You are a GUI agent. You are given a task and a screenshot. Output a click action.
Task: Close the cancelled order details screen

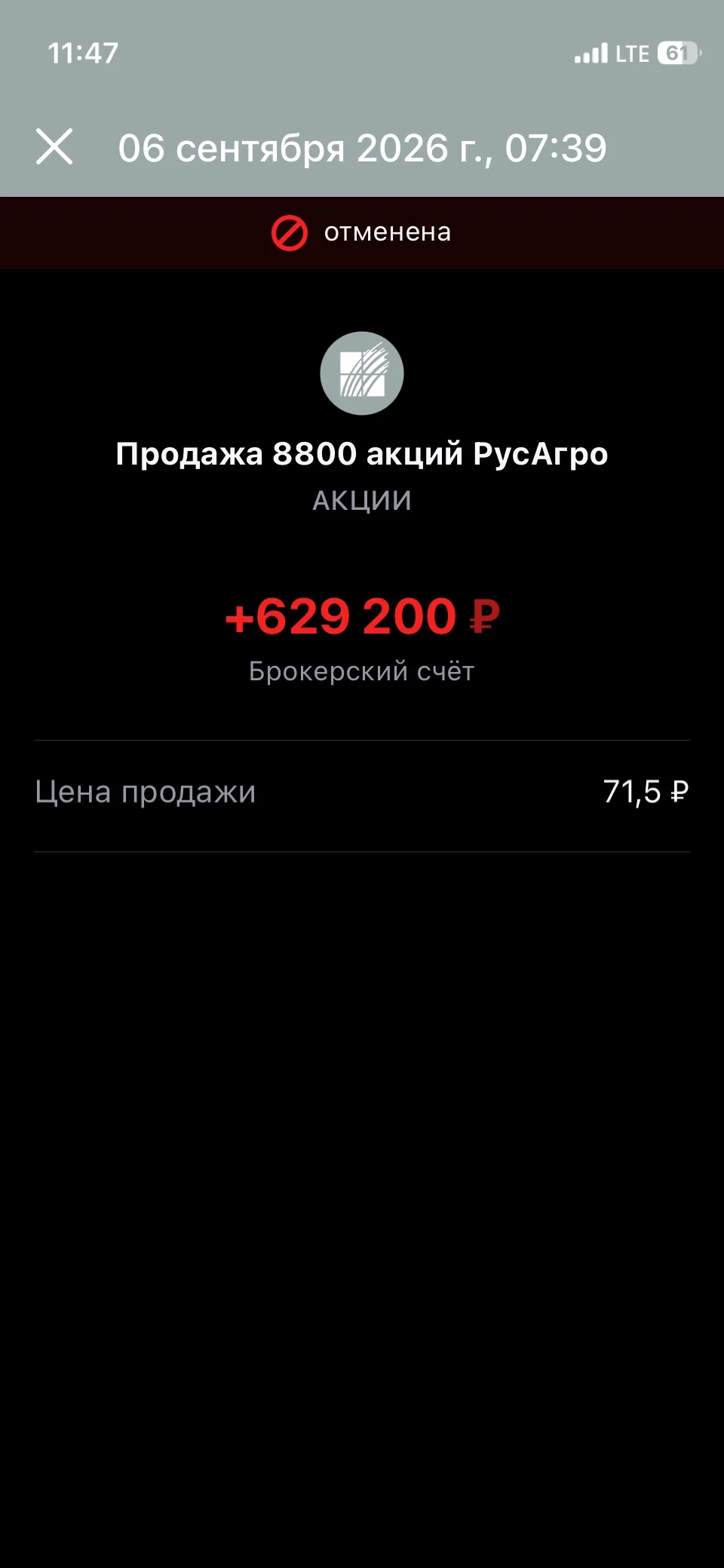point(54,146)
